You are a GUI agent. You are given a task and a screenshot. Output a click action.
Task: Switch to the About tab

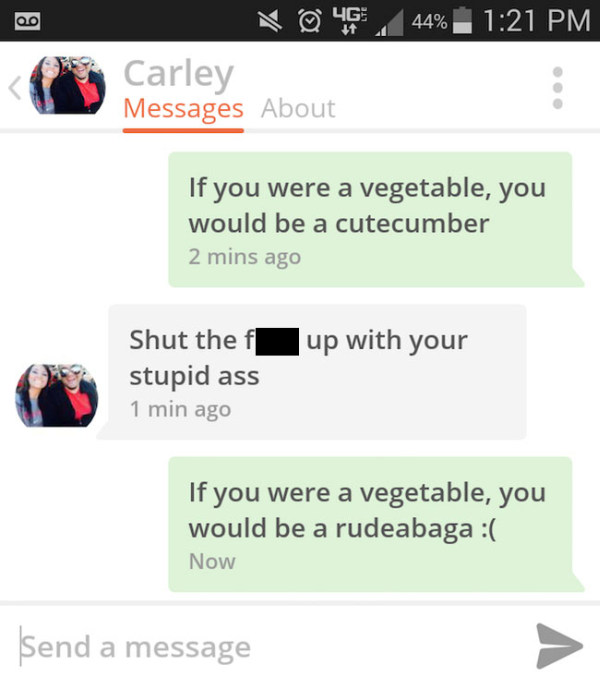point(298,108)
